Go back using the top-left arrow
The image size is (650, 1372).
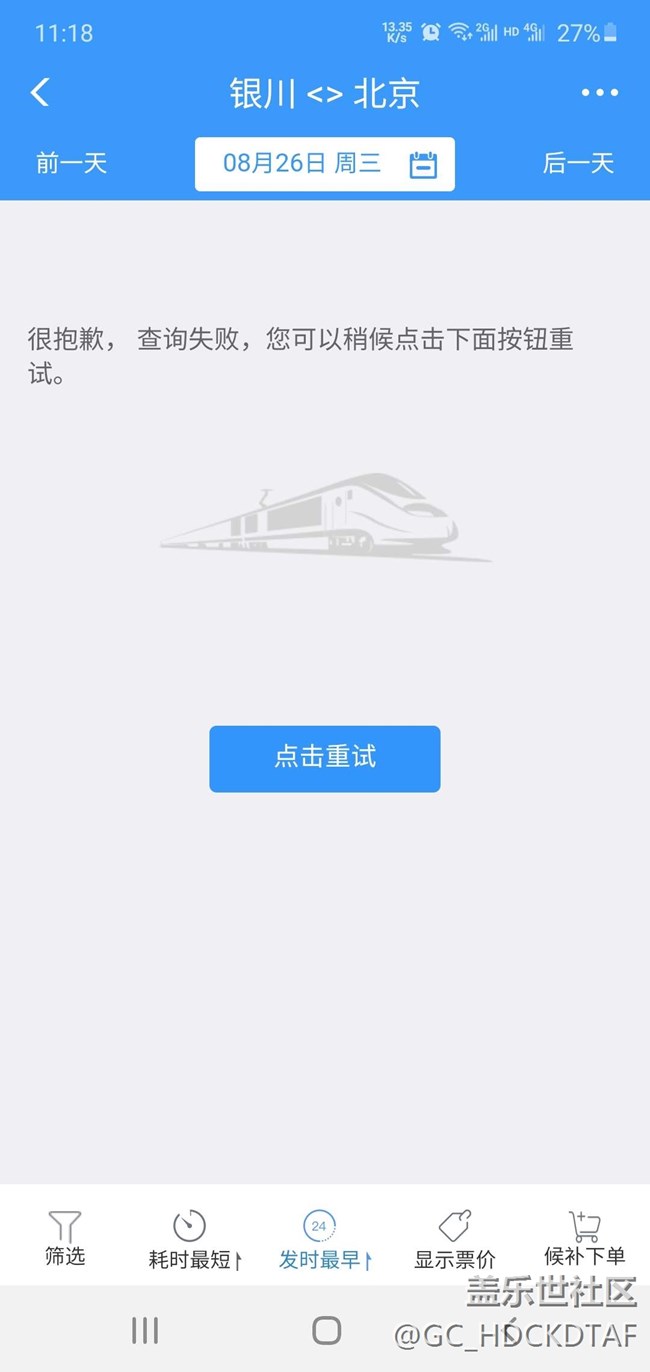coord(40,93)
